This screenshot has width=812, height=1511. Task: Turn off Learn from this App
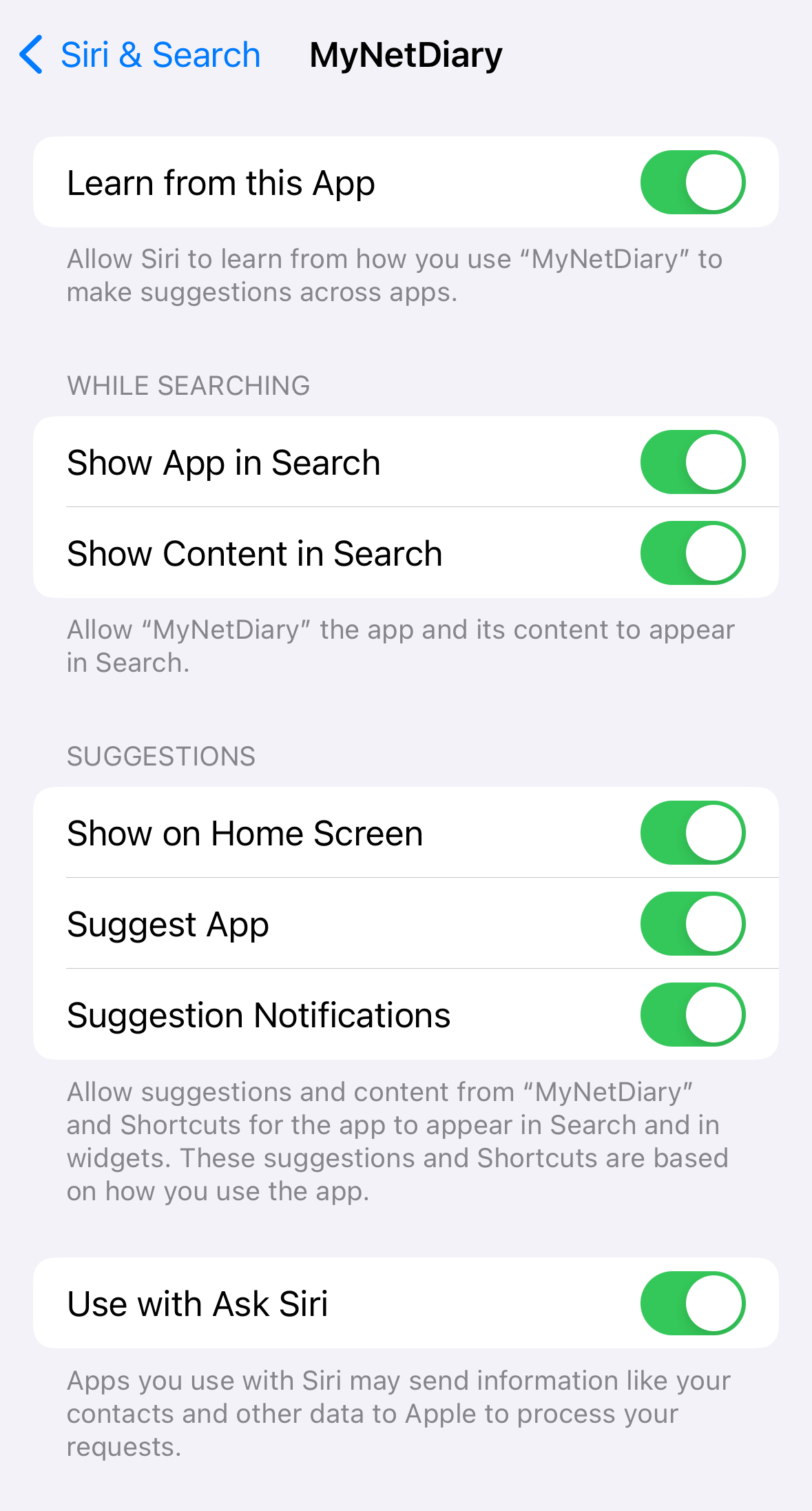(692, 183)
